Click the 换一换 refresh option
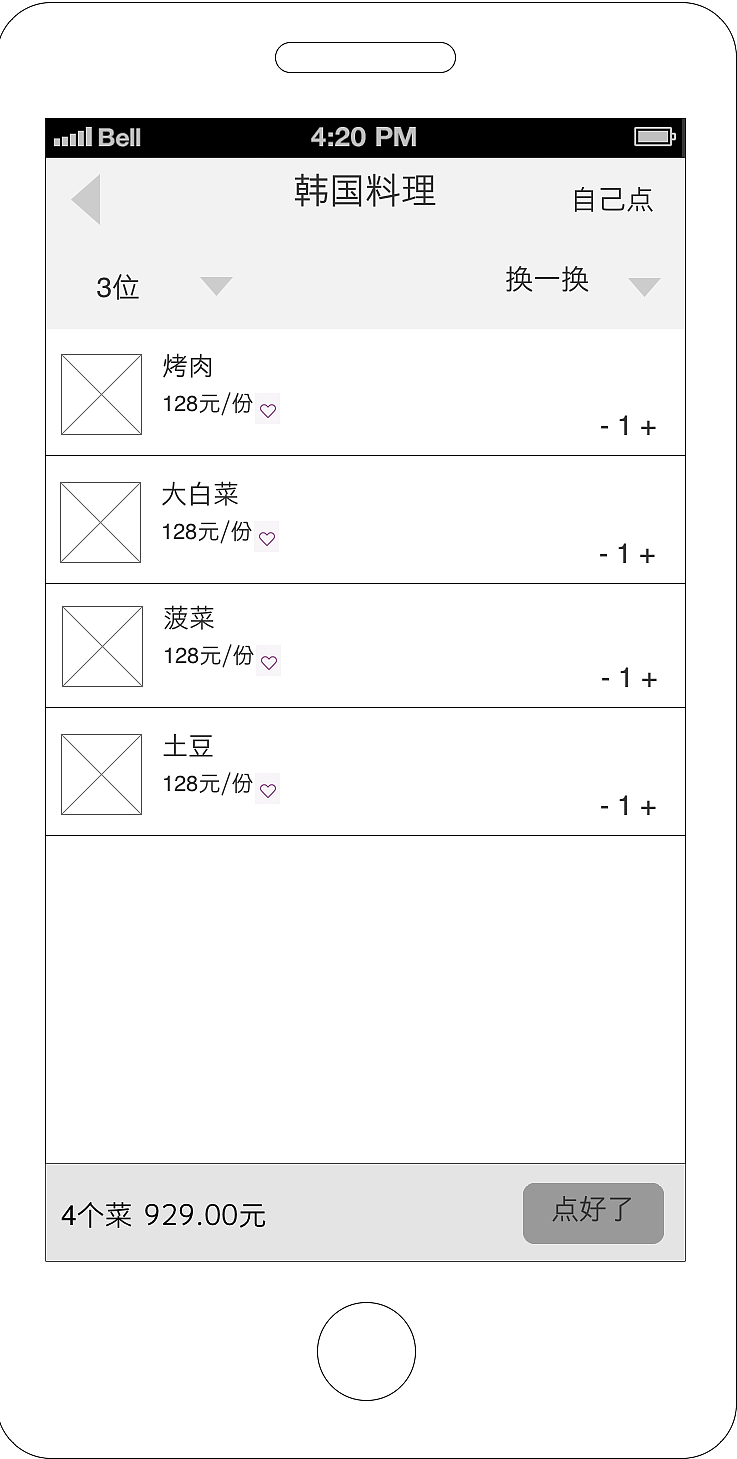The height and width of the screenshot is (1459, 737). [548, 281]
